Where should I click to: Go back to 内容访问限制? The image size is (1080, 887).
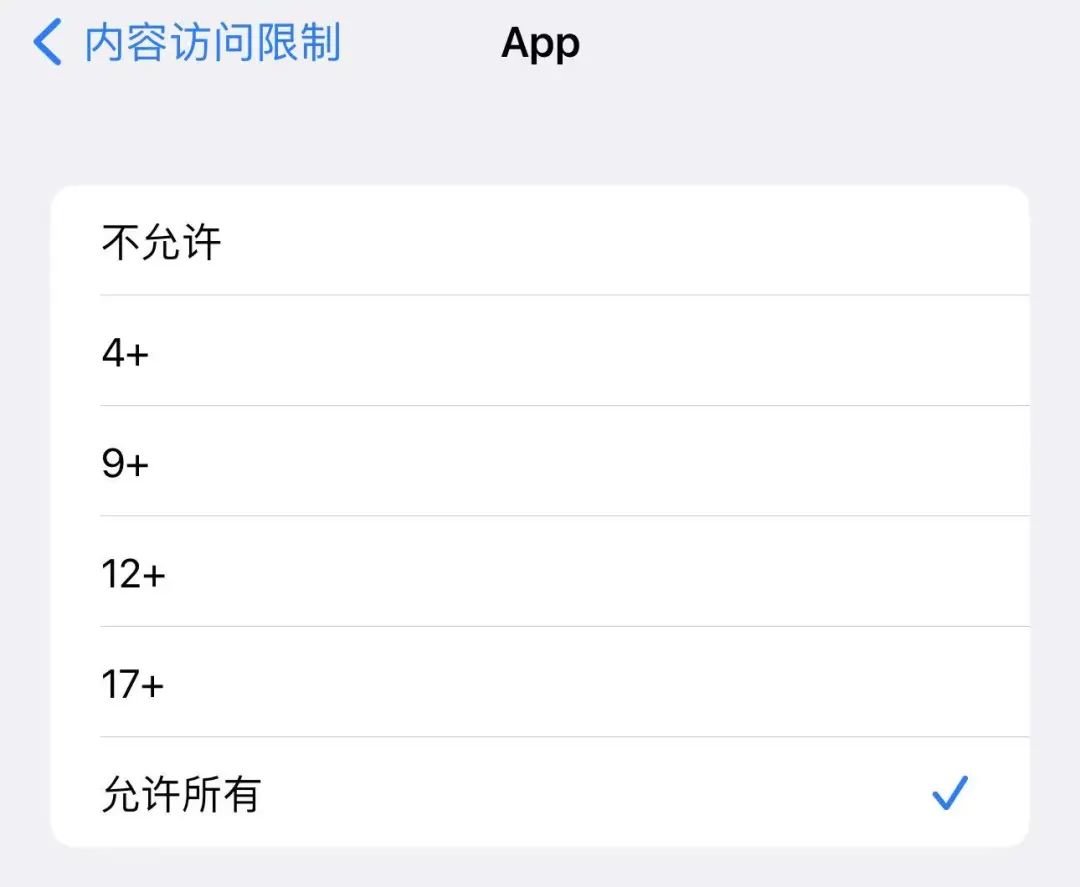pyautogui.click(x=187, y=44)
